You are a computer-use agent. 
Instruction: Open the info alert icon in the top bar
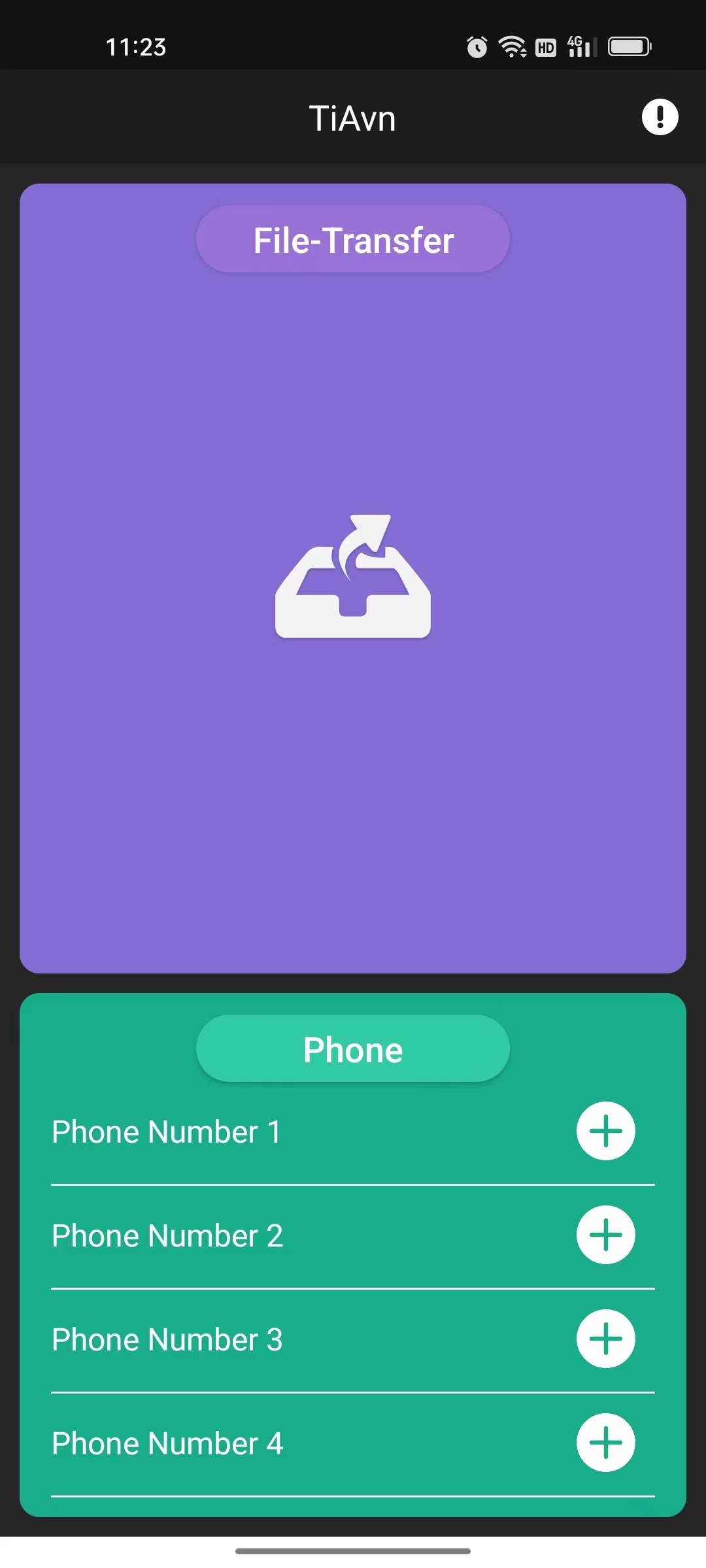click(660, 118)
